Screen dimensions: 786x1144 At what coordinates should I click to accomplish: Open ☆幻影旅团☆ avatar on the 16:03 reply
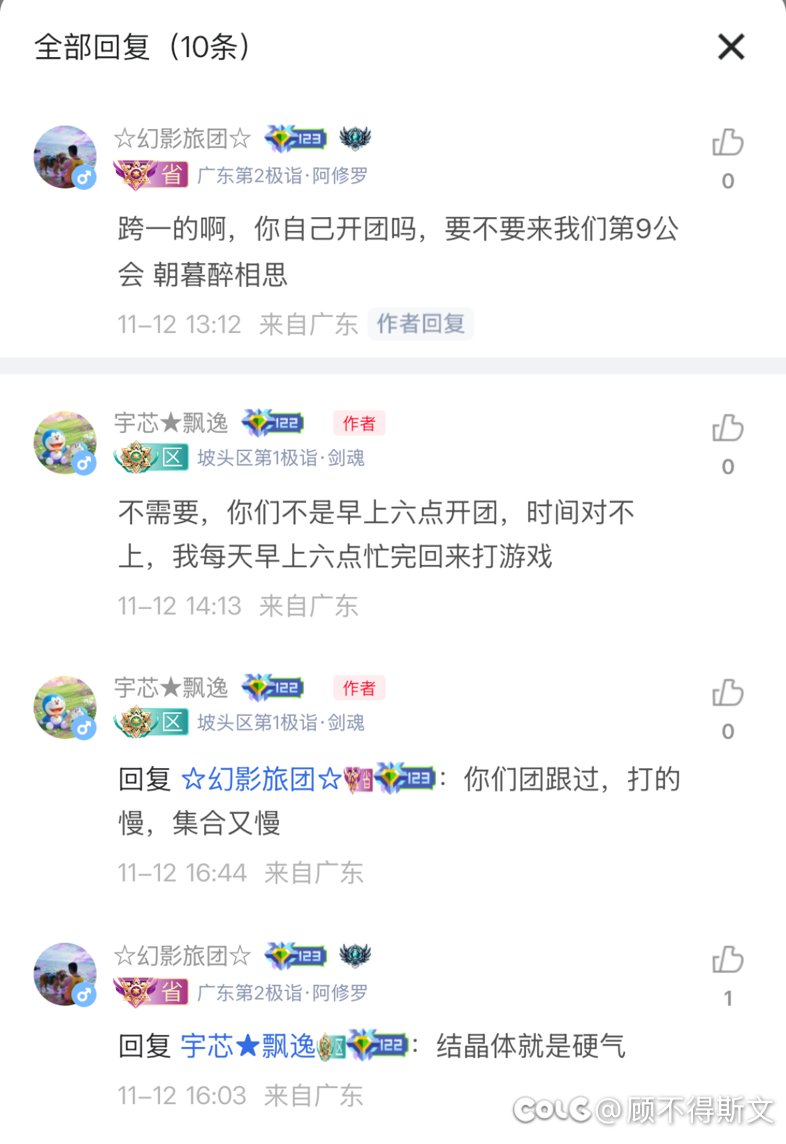(x=65, y=974)
